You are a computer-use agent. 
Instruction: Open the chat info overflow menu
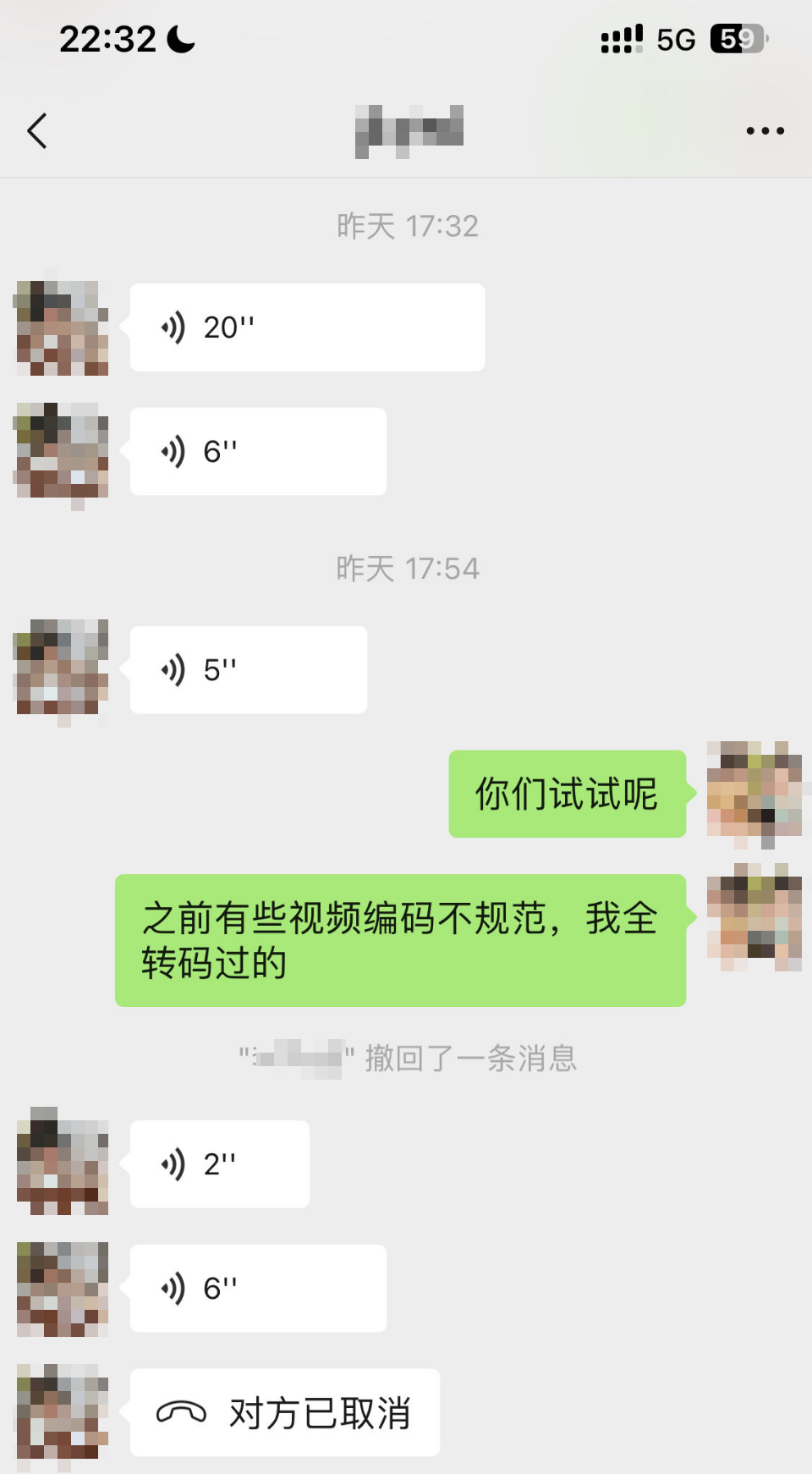pos(765,131)
